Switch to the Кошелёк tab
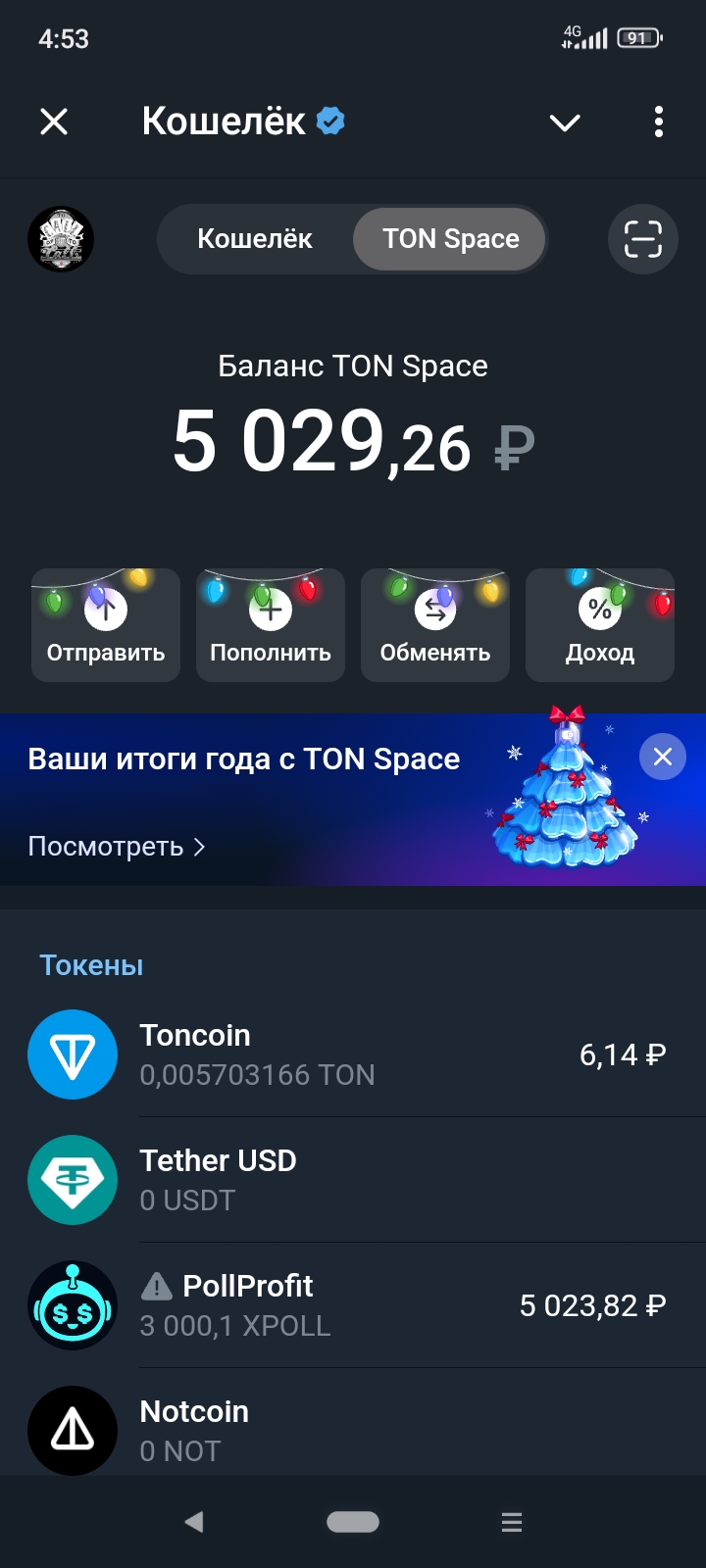The width and height of the screenshot is (706, 1568). click(x=255, y=239)
